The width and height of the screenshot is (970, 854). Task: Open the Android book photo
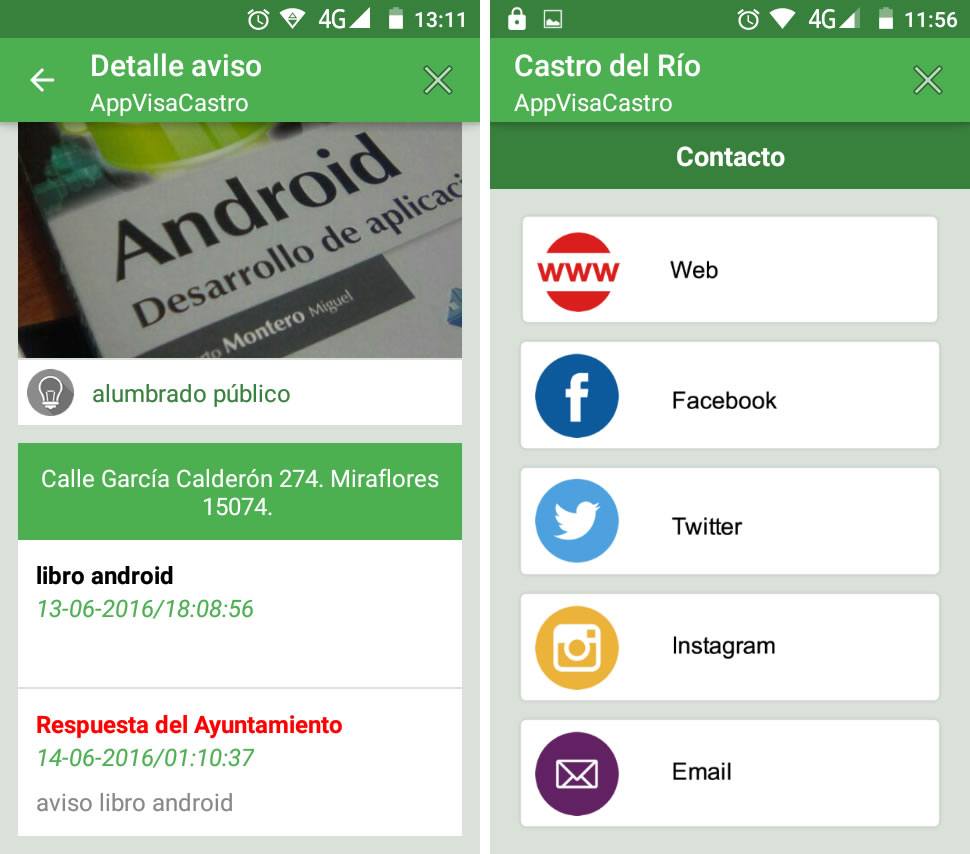pyautogui.click(x=240, y=240)
